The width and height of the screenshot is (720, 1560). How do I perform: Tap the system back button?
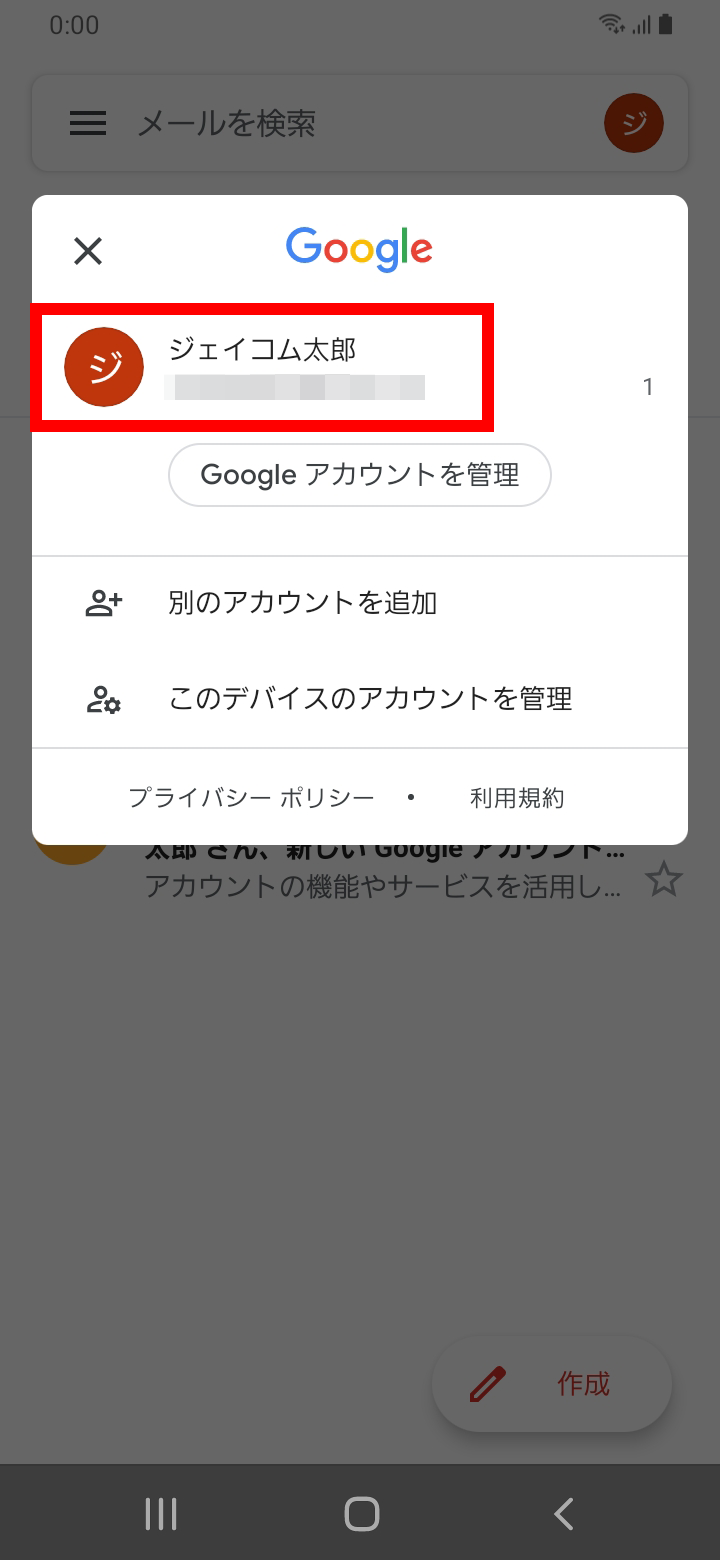[x=563, y=1514]
